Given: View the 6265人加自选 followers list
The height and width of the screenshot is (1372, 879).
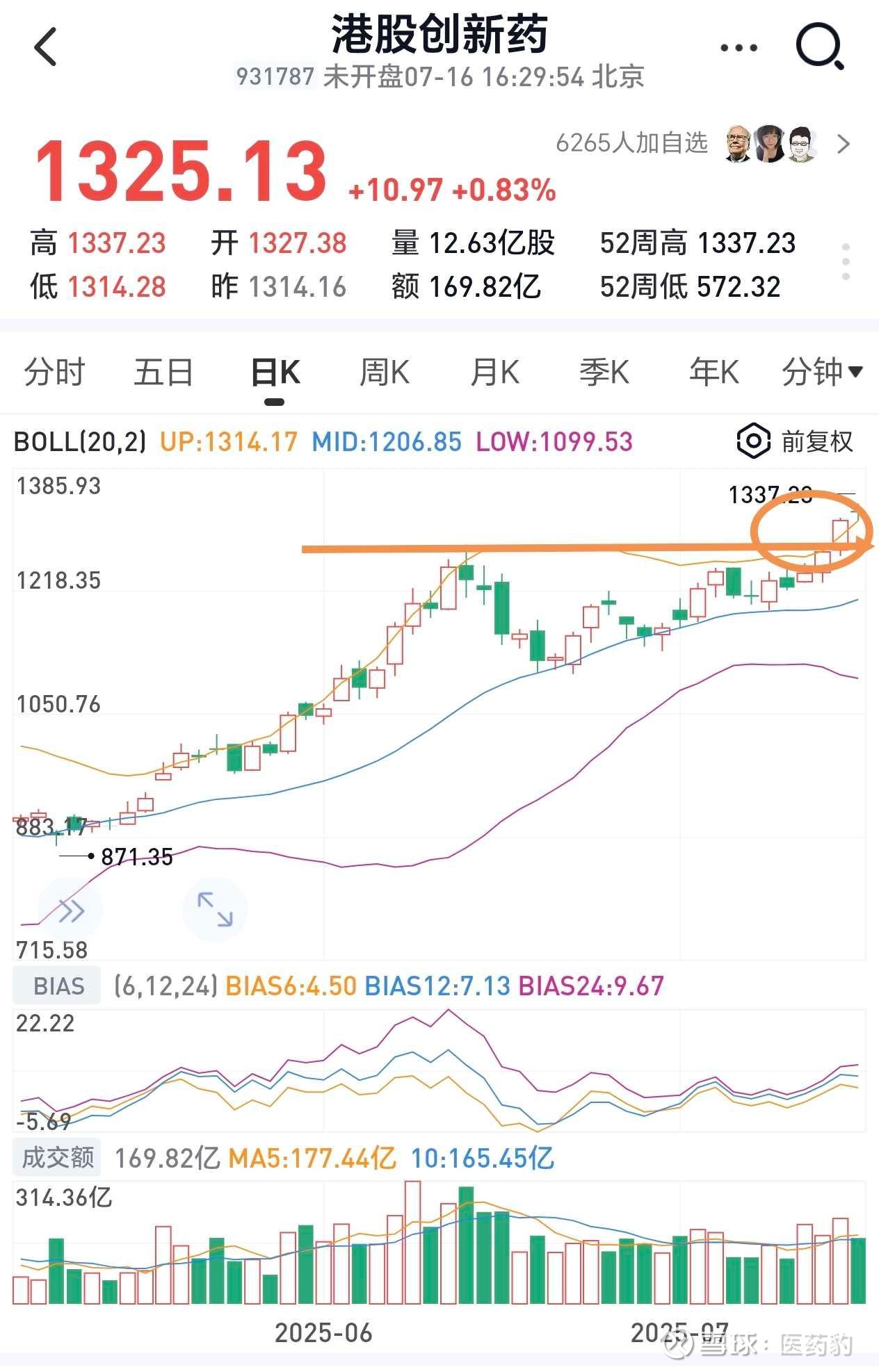Looking at the screenshot, I should coord(702,143).
